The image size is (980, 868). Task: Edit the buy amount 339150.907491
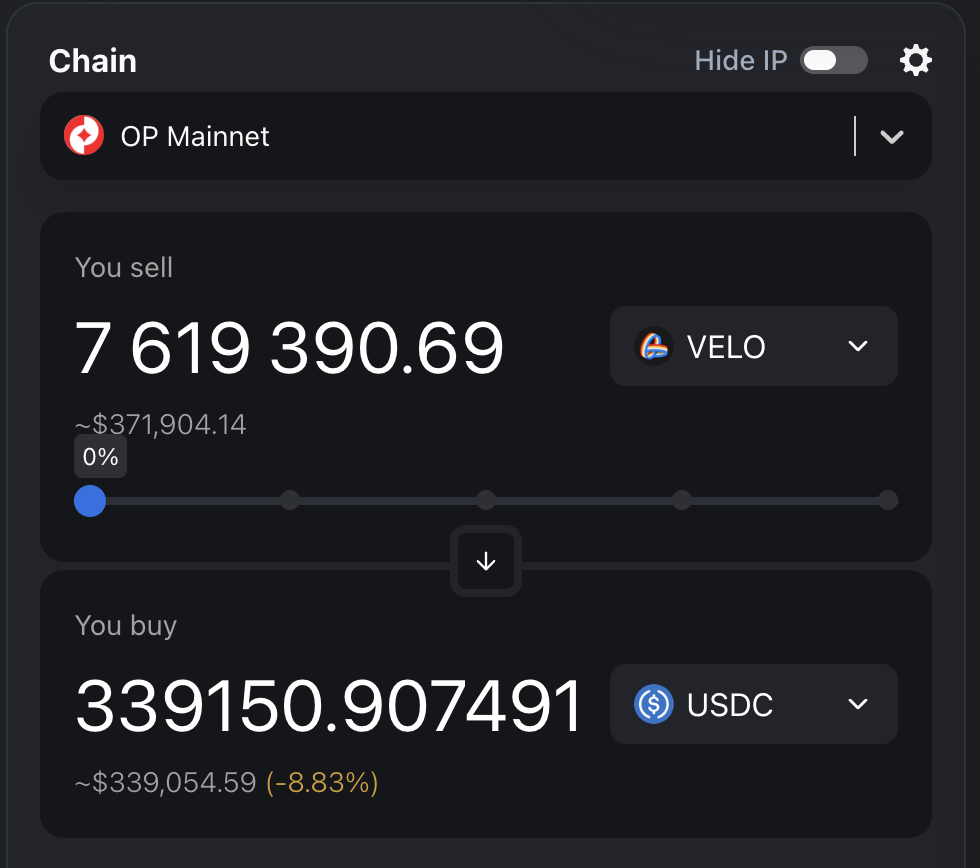329,706
